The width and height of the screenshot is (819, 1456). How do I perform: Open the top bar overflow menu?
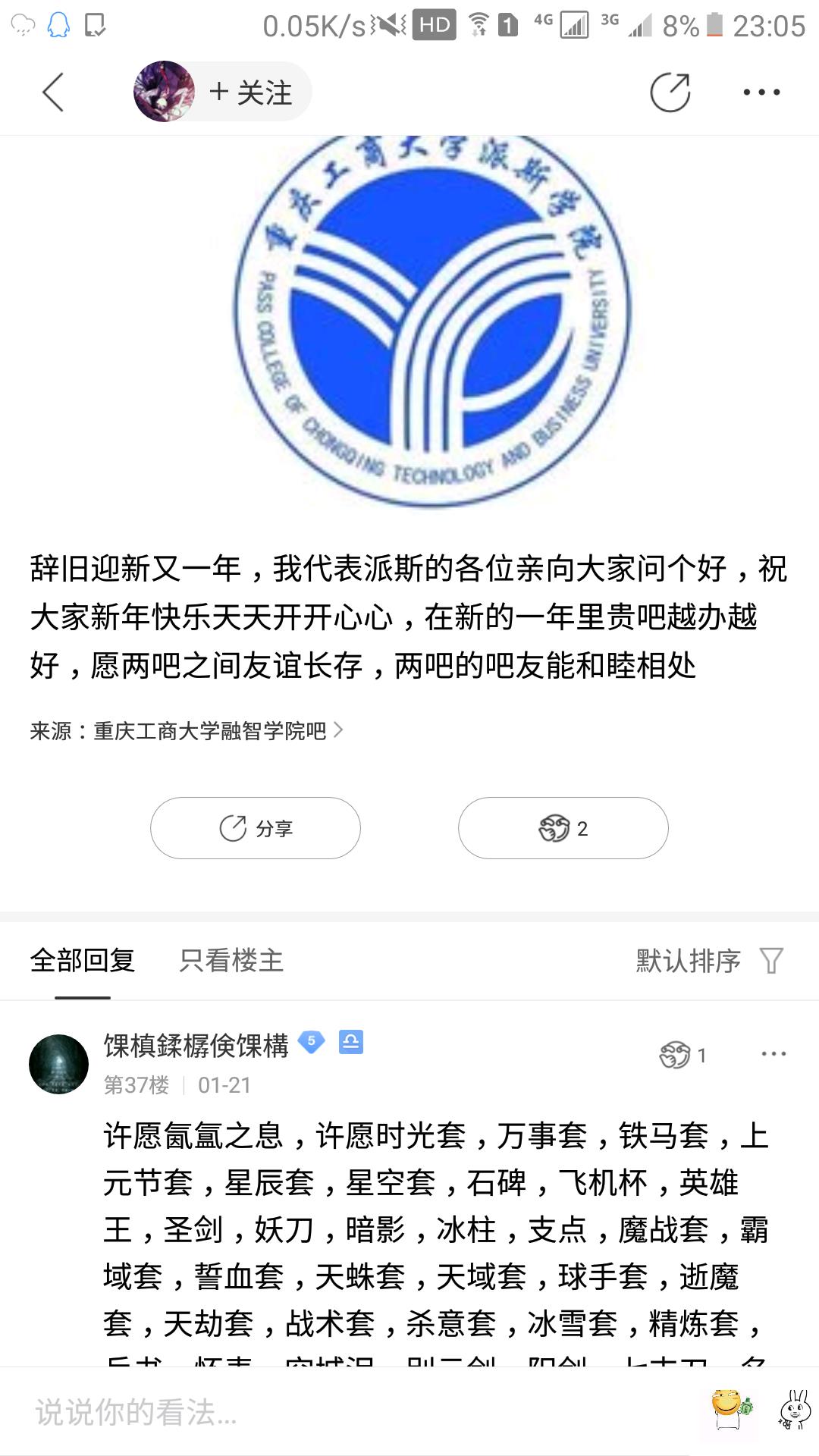click(761, 93)
